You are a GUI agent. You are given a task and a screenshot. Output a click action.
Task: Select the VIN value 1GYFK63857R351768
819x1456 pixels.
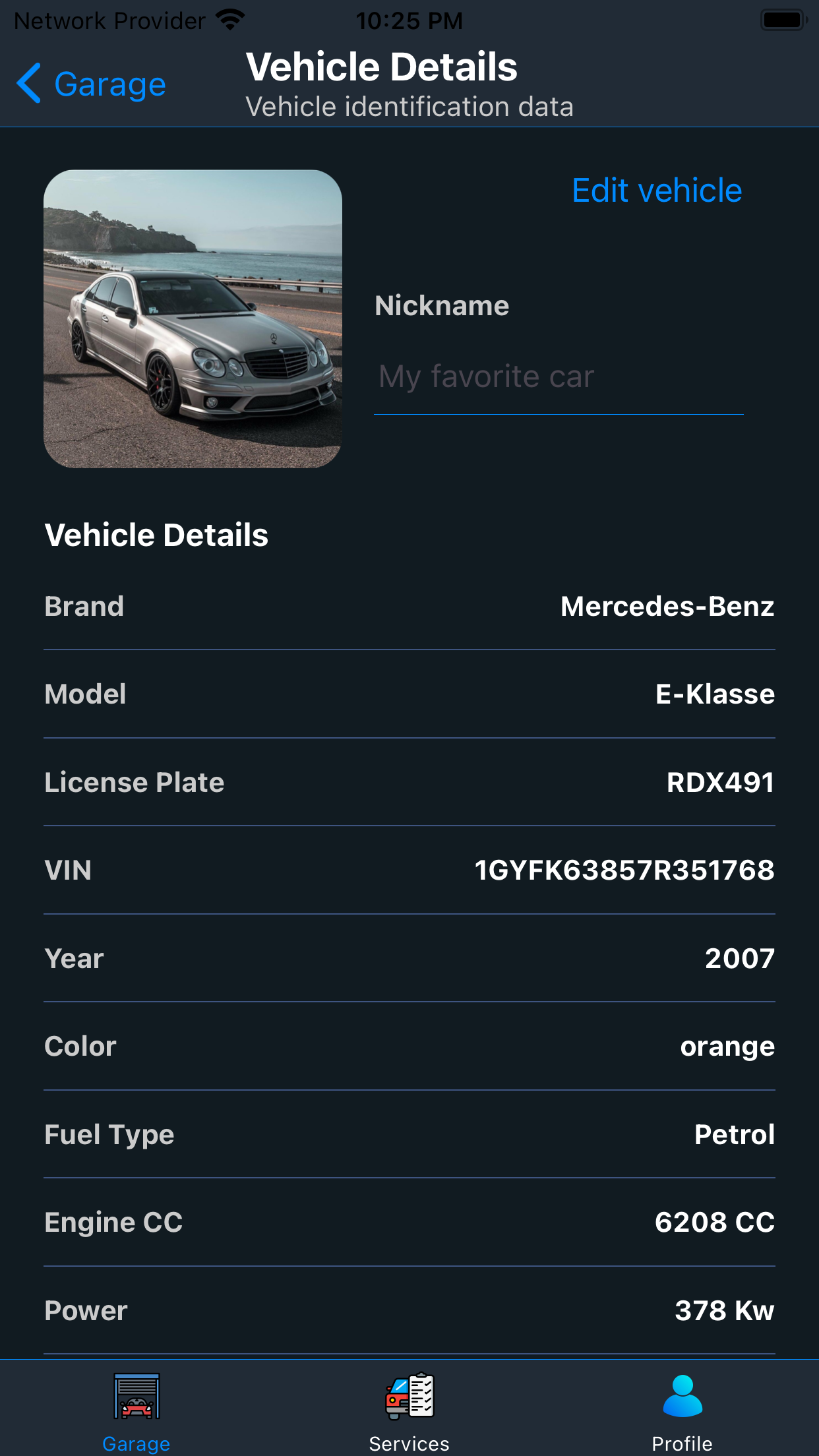coord(624,870)
